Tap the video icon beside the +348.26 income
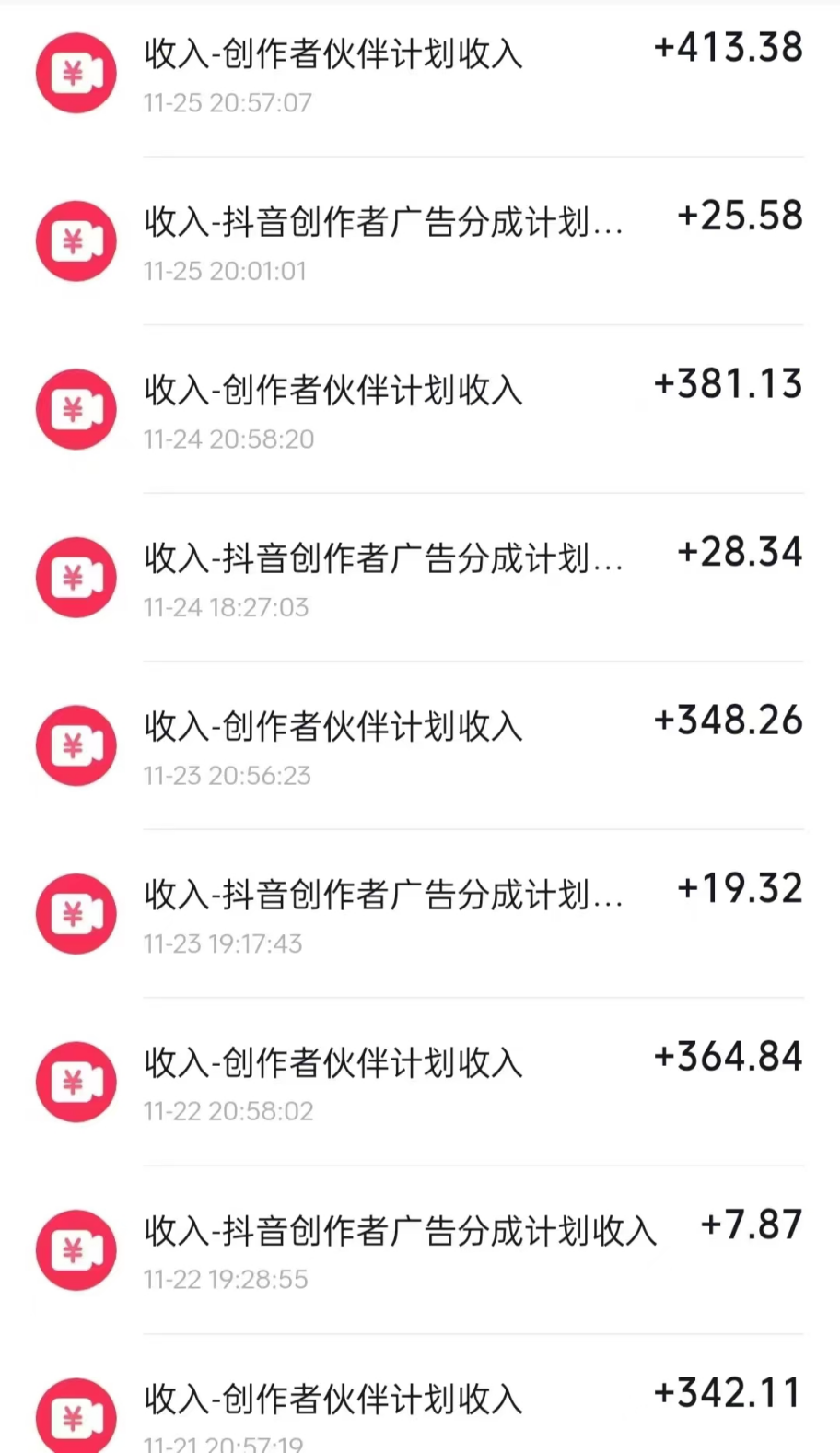This screenshot has height=1453, width=840. [x=76, y=745]
